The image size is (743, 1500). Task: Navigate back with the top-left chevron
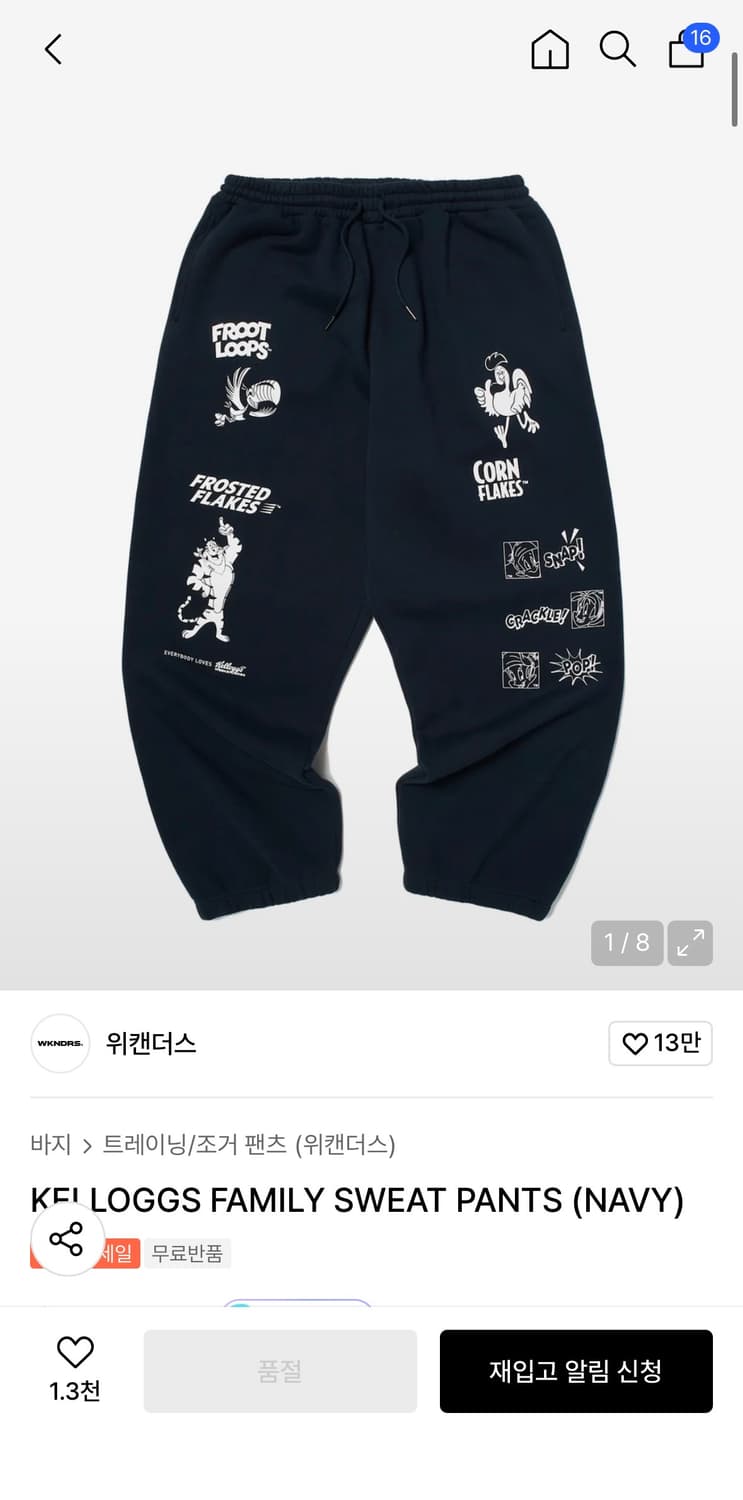tap(53, 48)
